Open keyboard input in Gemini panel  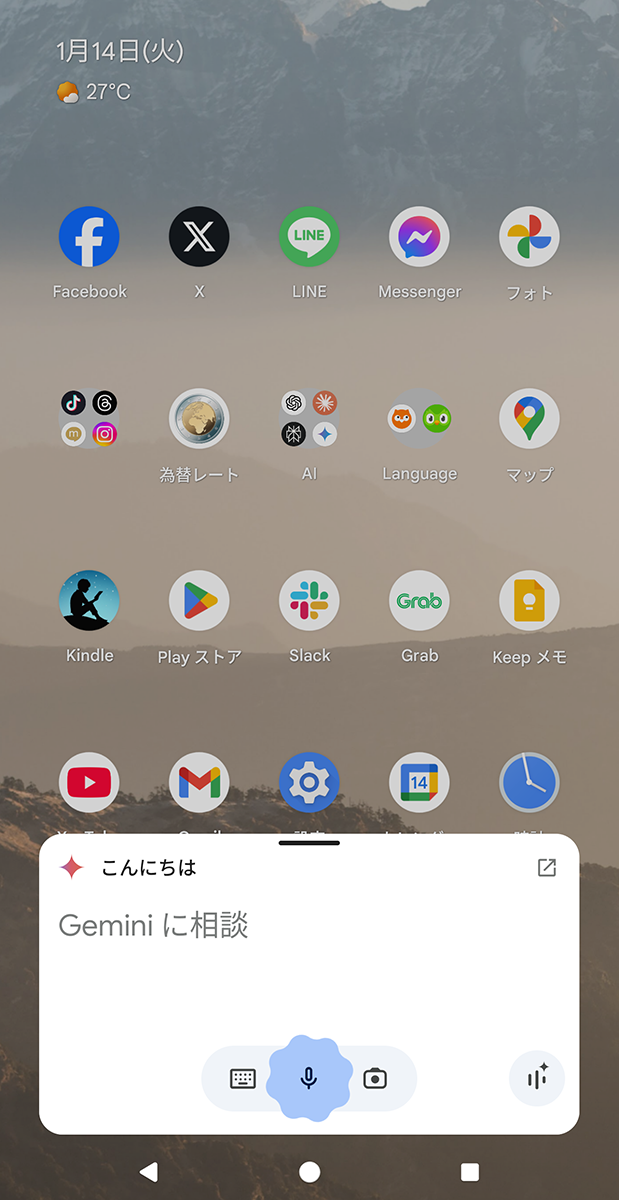(243, 1078)
